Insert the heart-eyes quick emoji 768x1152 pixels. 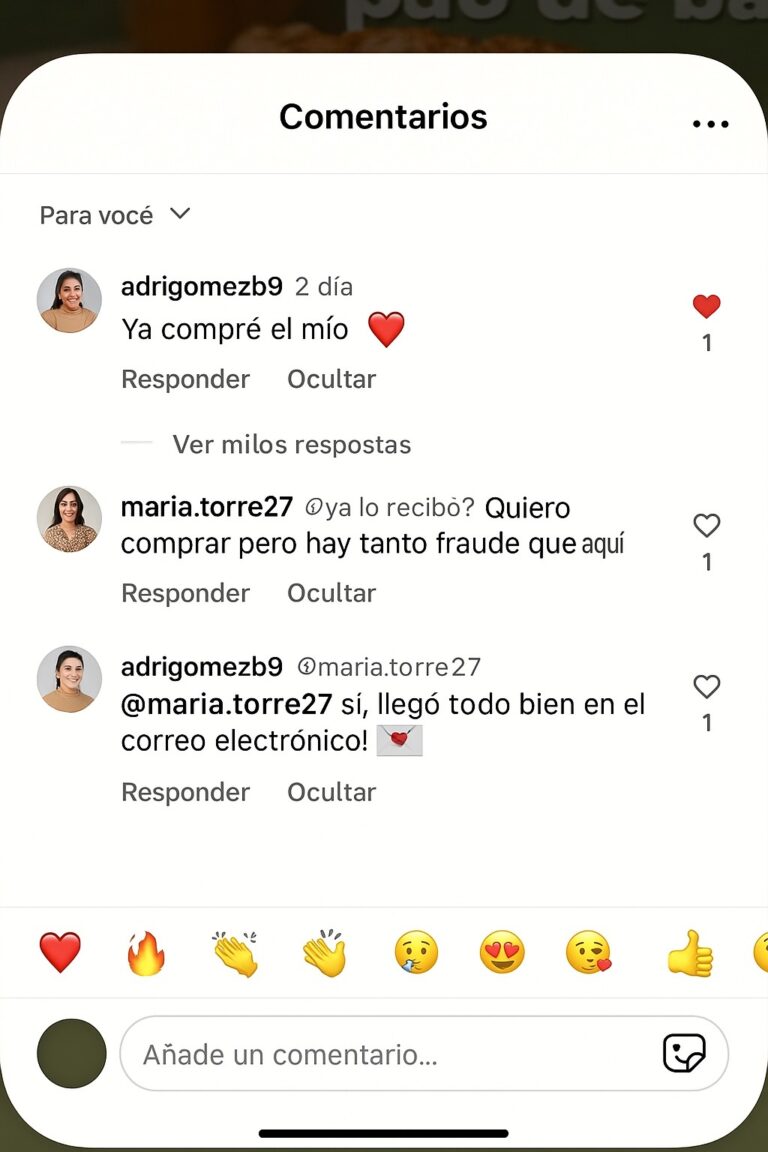pyautogui.click(x=502, y=953)
